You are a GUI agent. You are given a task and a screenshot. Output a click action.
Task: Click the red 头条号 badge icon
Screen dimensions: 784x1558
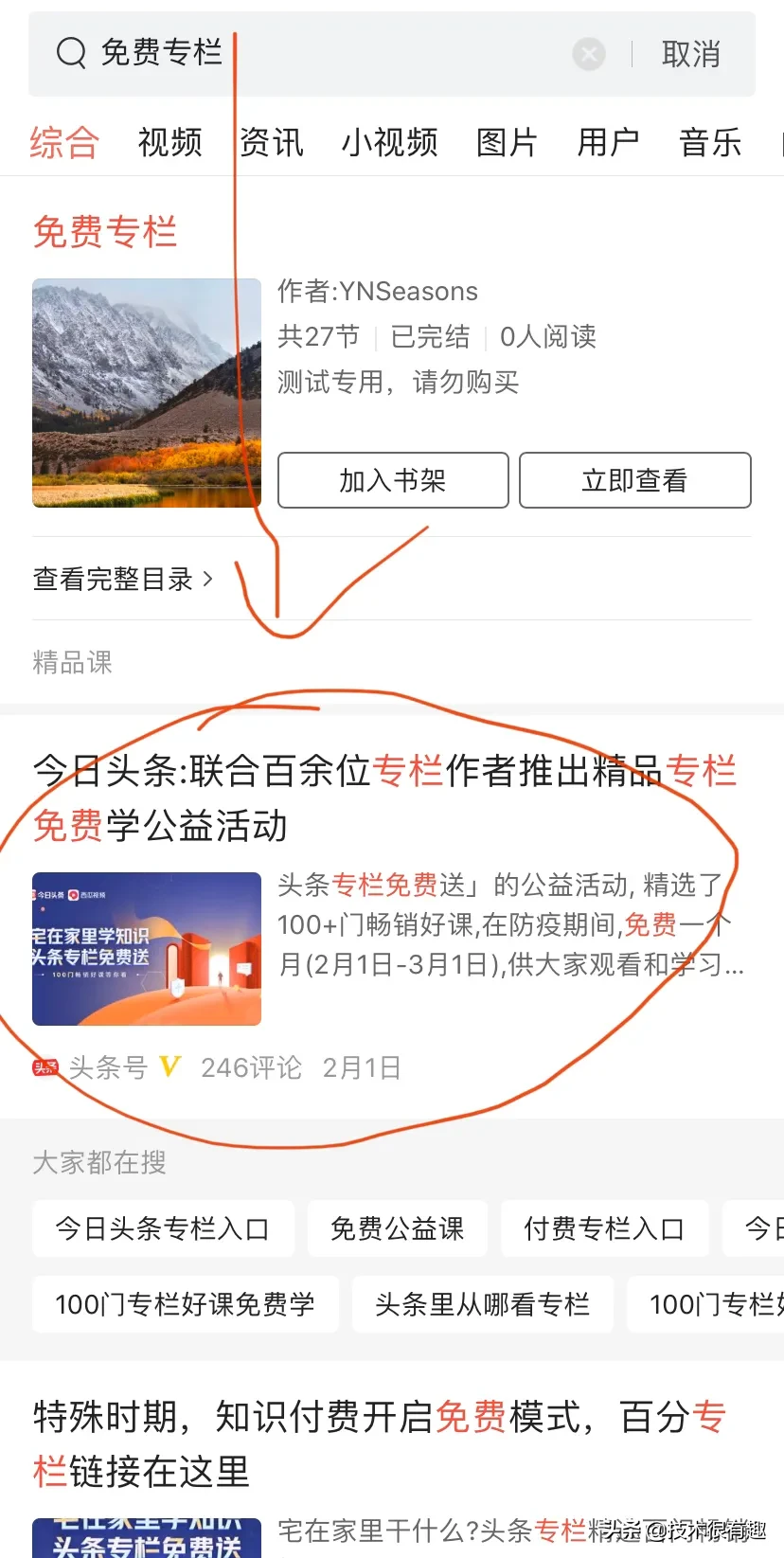[44, 1066]
